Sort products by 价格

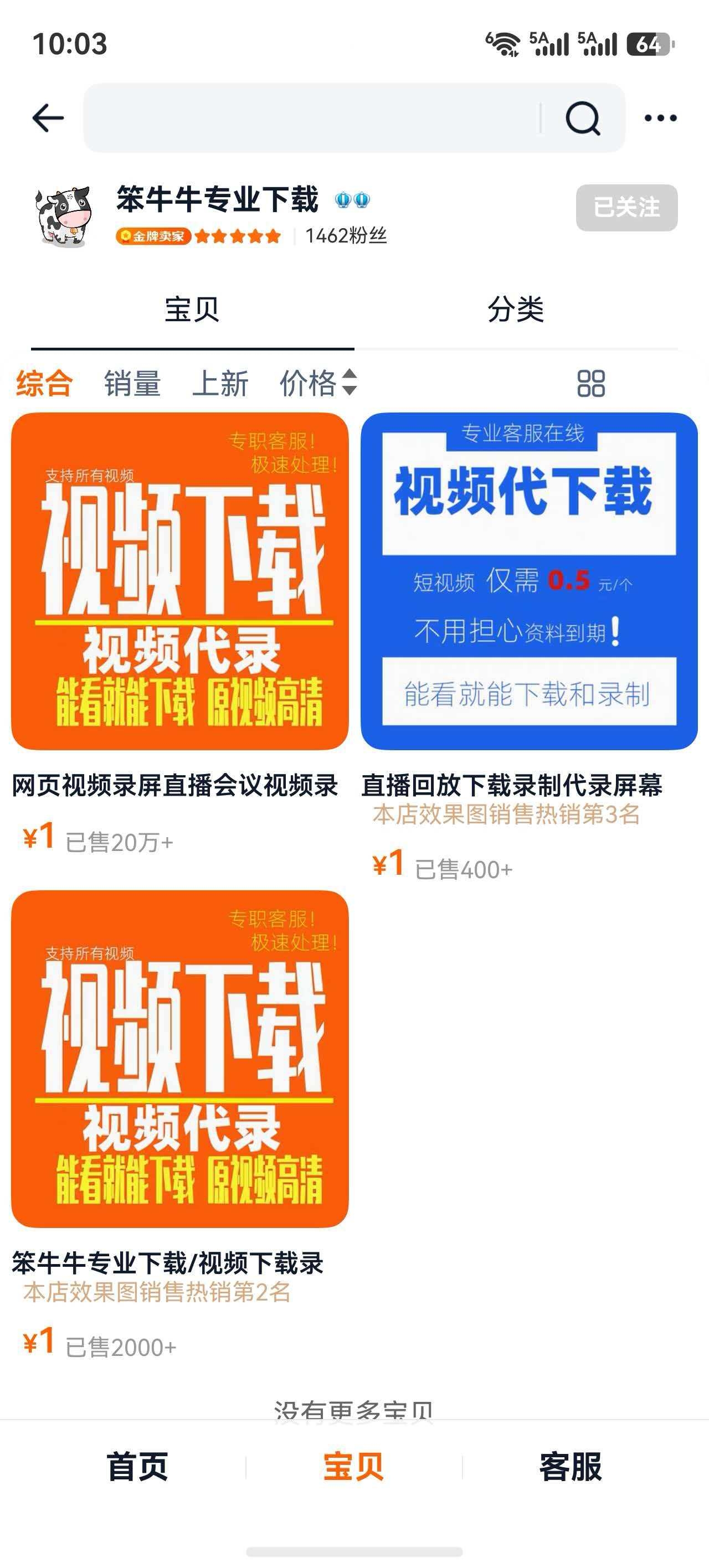tap(318, 384)
